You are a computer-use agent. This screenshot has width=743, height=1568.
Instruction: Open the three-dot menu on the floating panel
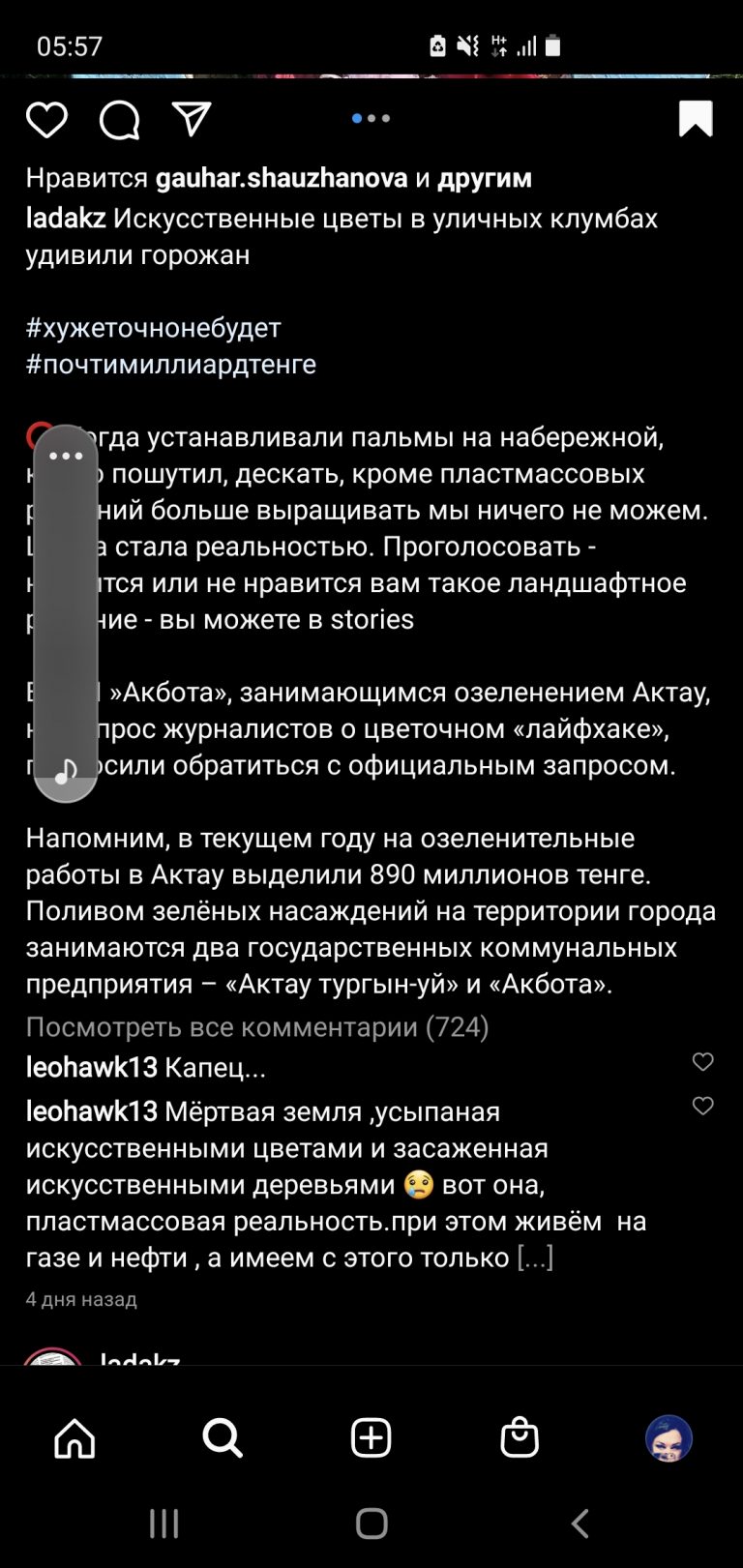point(66,457)
